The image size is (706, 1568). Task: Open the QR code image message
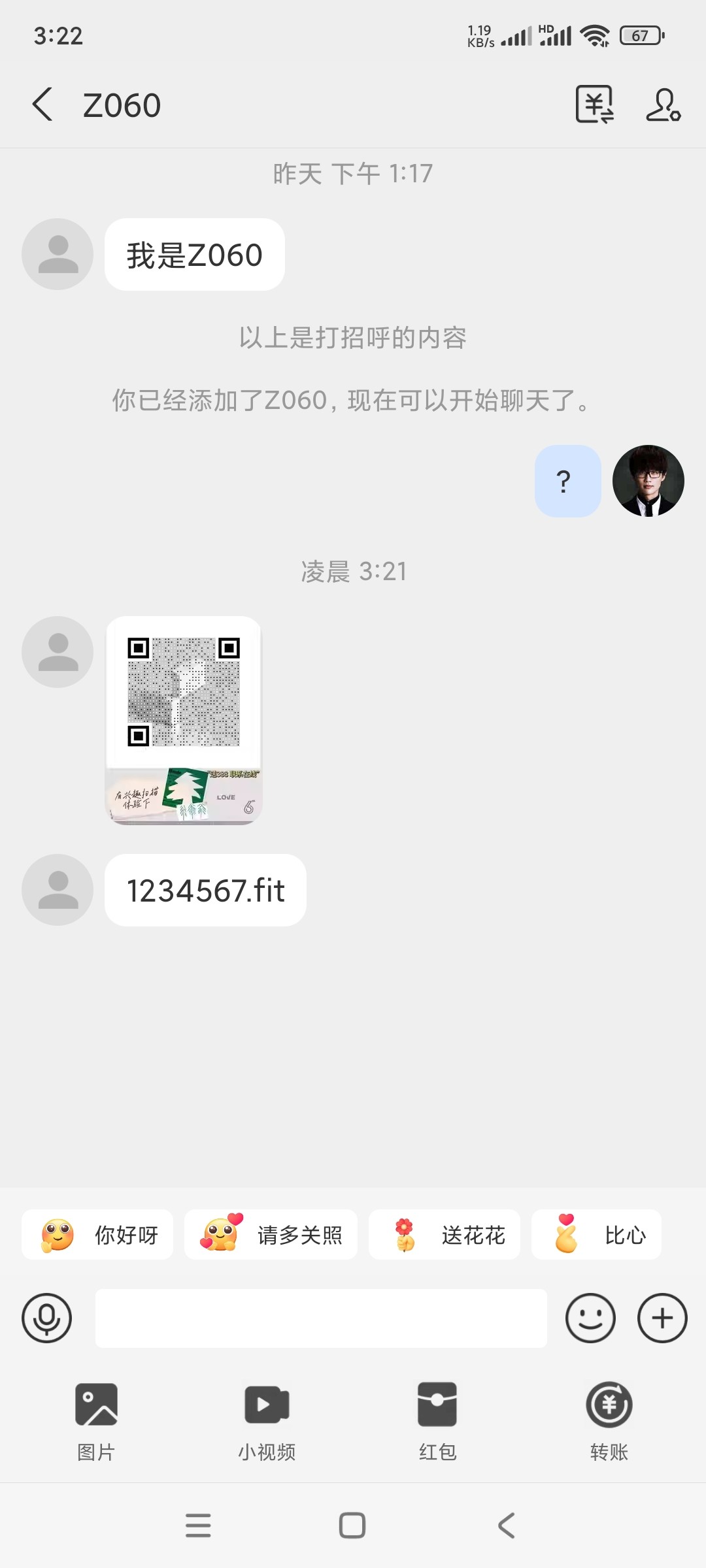click(184, 720)
